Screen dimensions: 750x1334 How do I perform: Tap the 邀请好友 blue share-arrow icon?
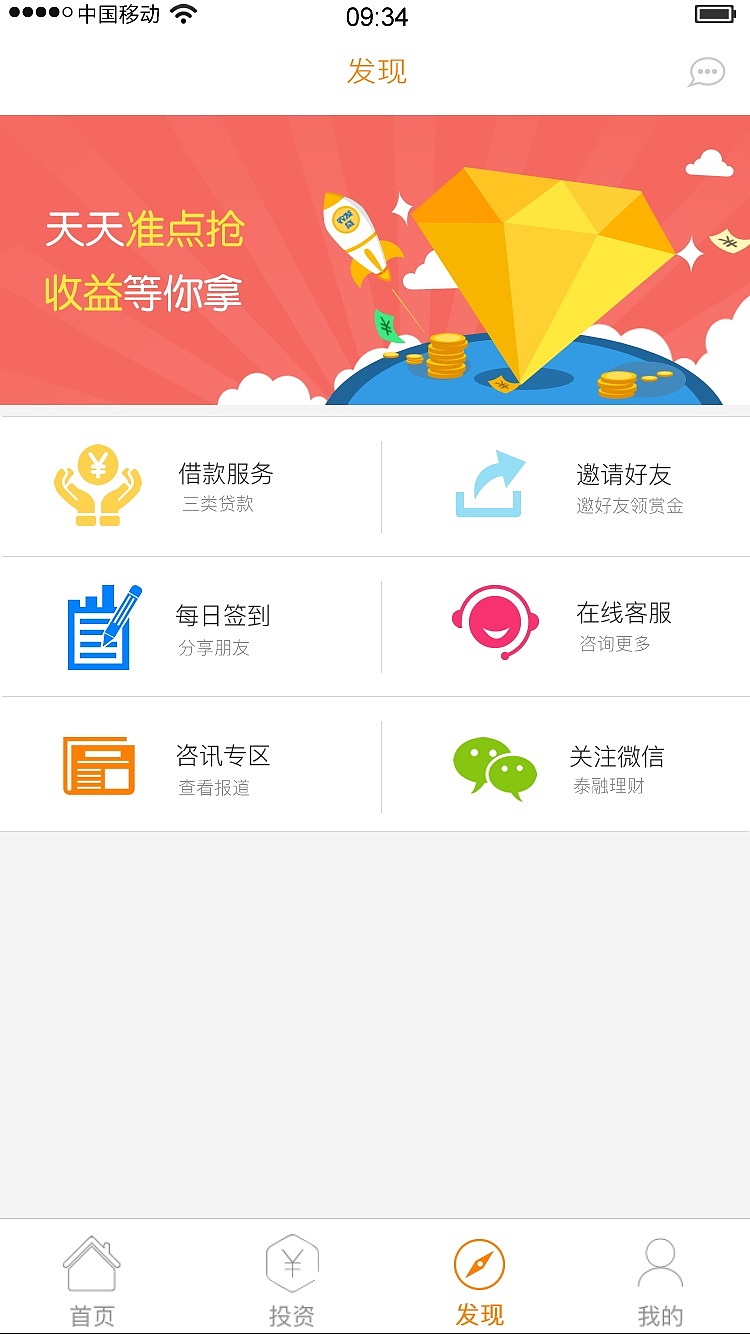491,485
